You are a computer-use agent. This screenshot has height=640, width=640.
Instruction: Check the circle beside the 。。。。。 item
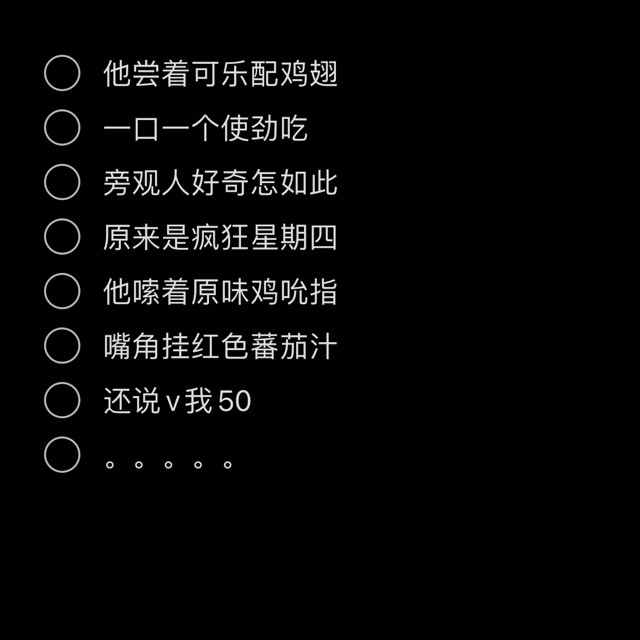62,455
